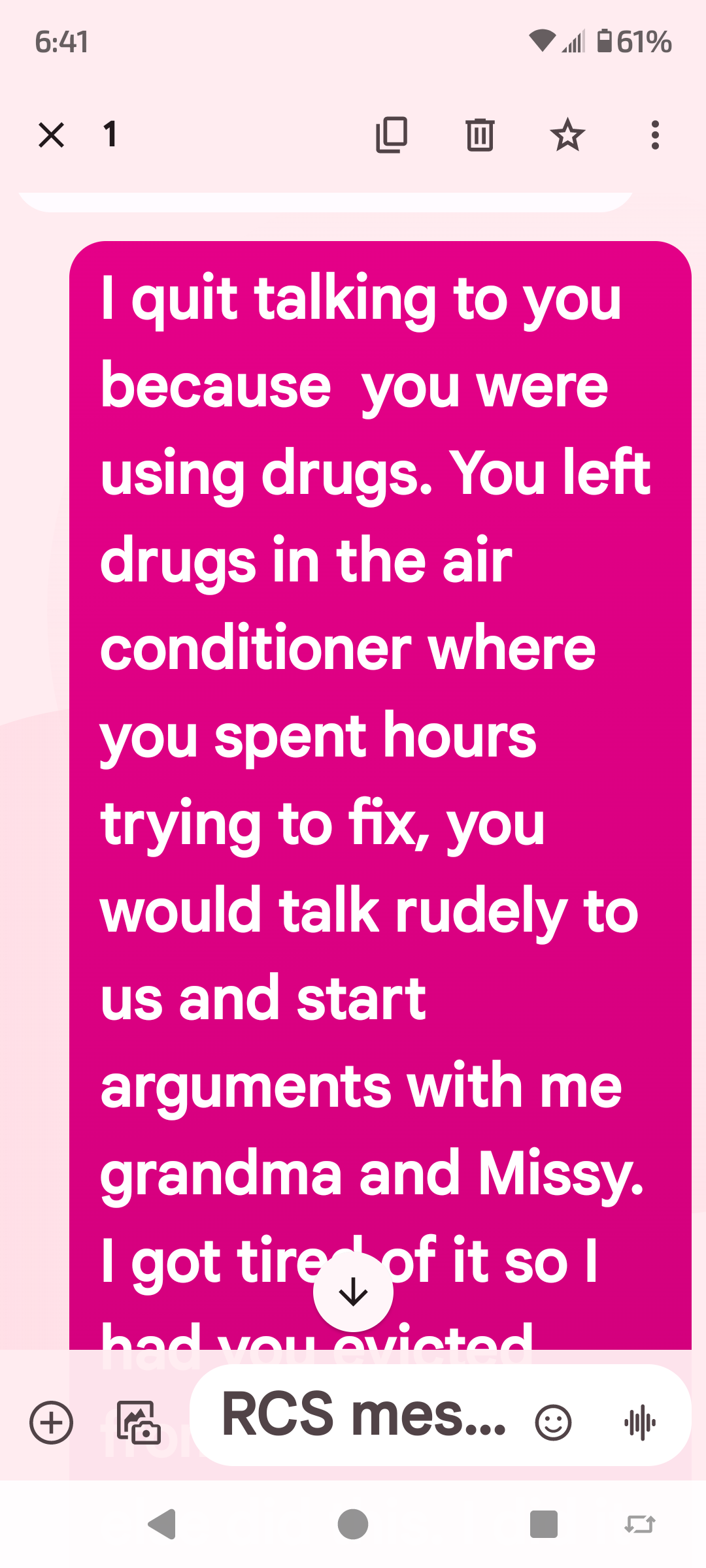Jump to the latest message
The image size is (706, 1568).
(353, 1292)
